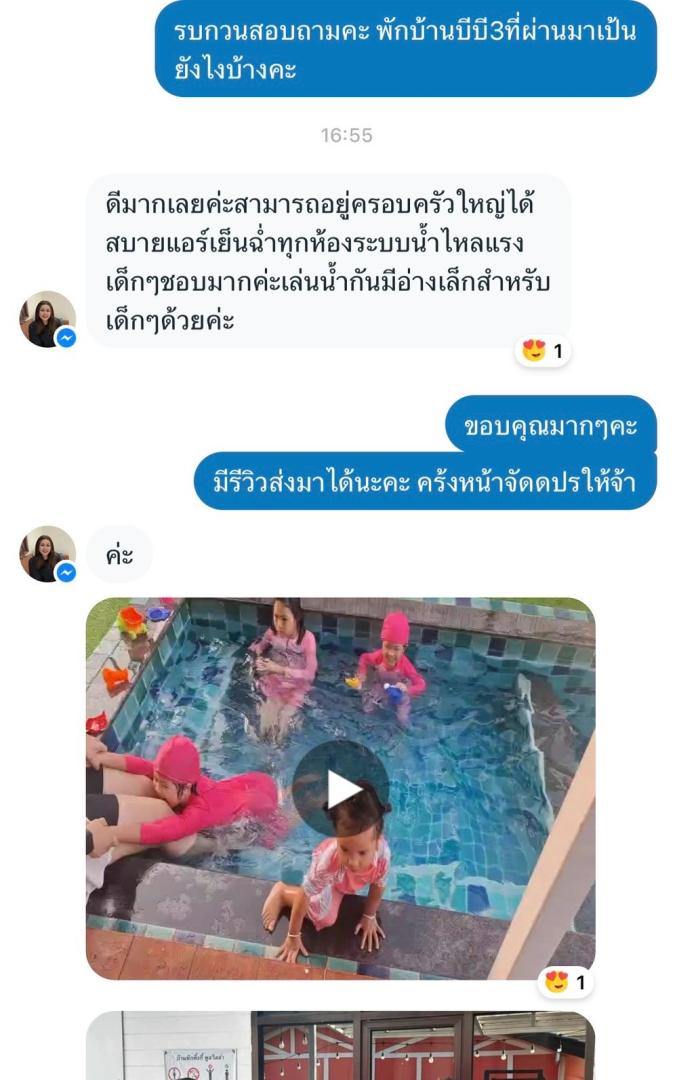This screenshot has height=1080, width=696.
Task: Open the house photo below the video
Action: click(340, 1048)
